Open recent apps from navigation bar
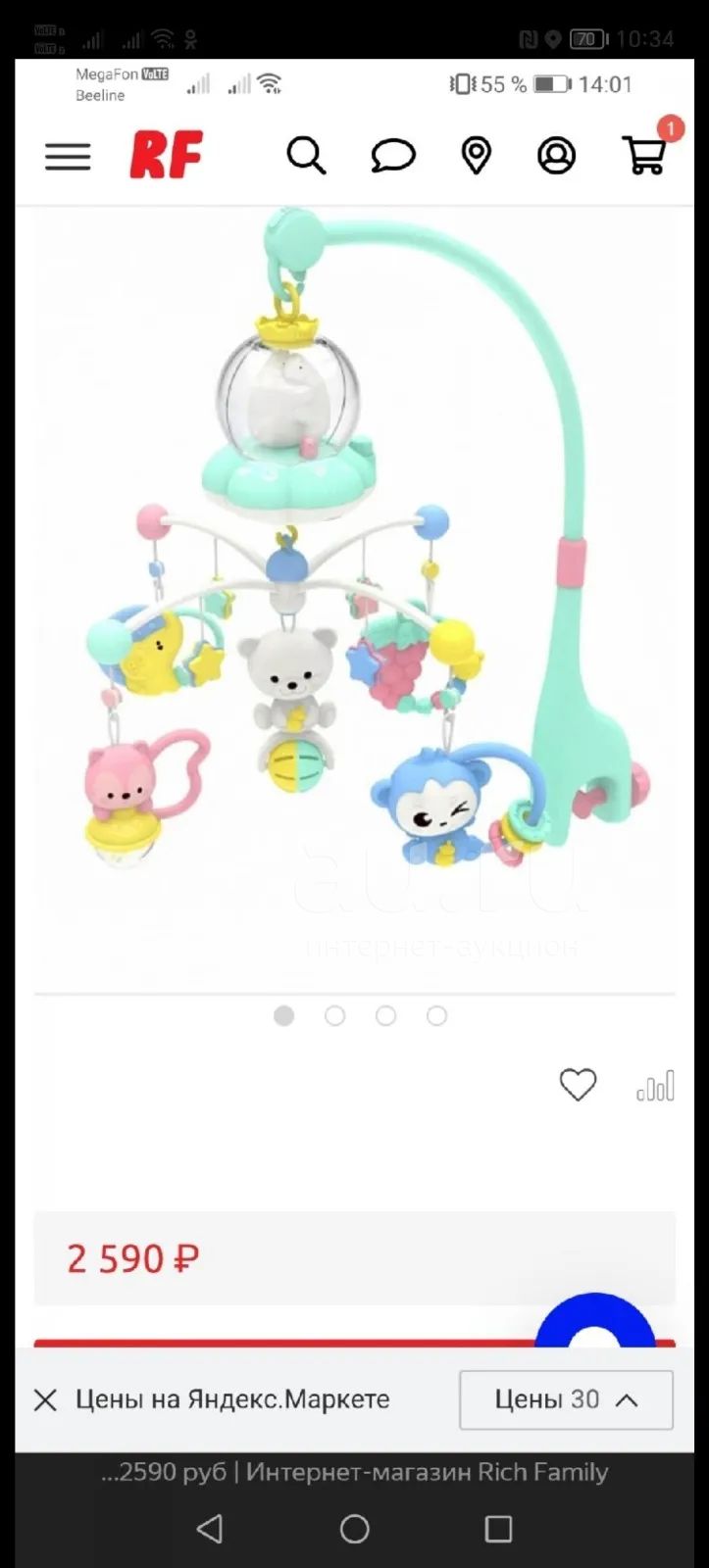 pyautogui.click(x=498, y=1529)
